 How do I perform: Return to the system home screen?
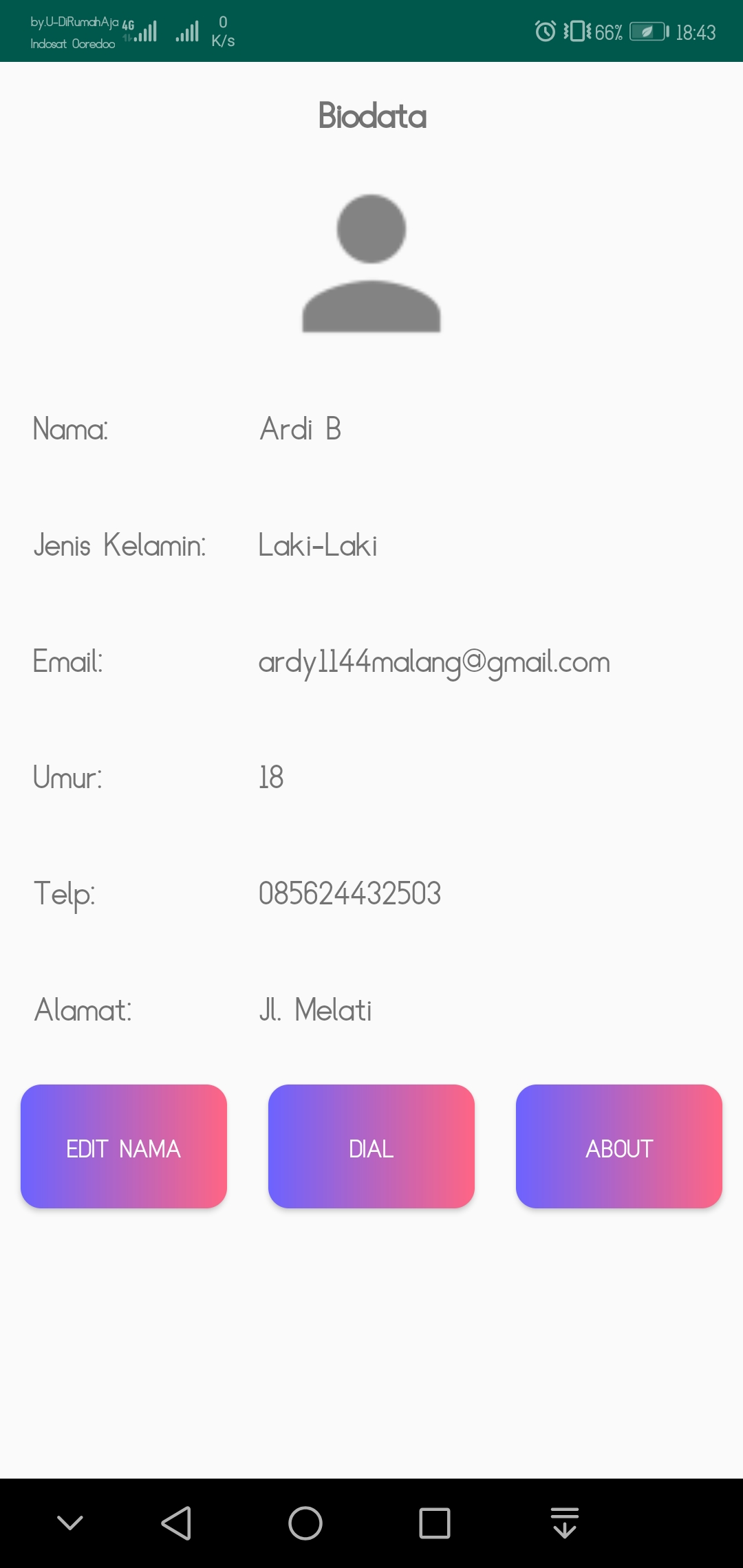tap(305, 1523)
